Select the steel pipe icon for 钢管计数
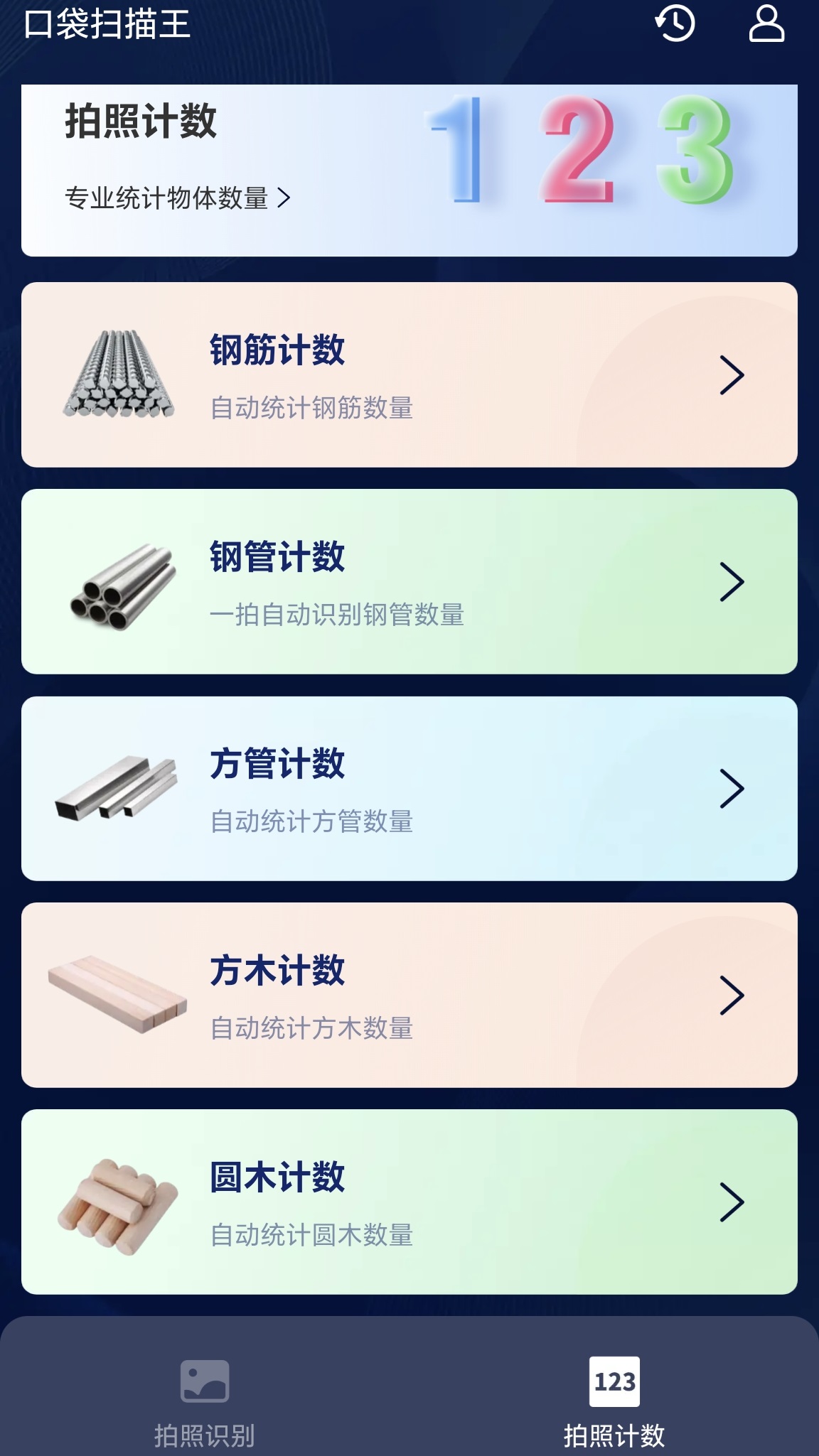This screenshot has height=1456, width=819. (x=121, y=581)
